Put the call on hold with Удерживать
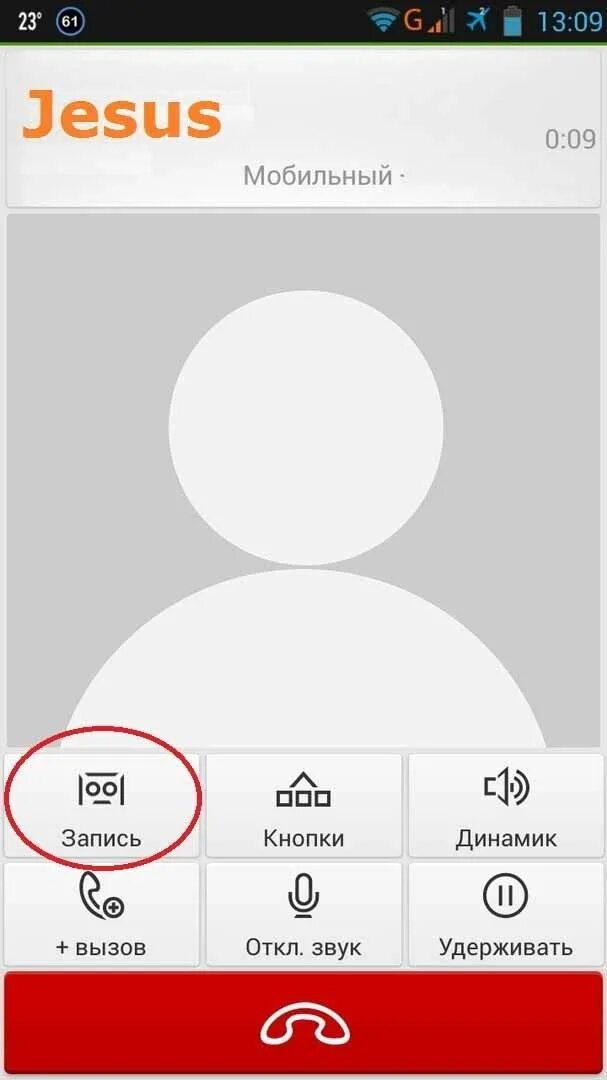607x1080 pixels. point(506,914)
